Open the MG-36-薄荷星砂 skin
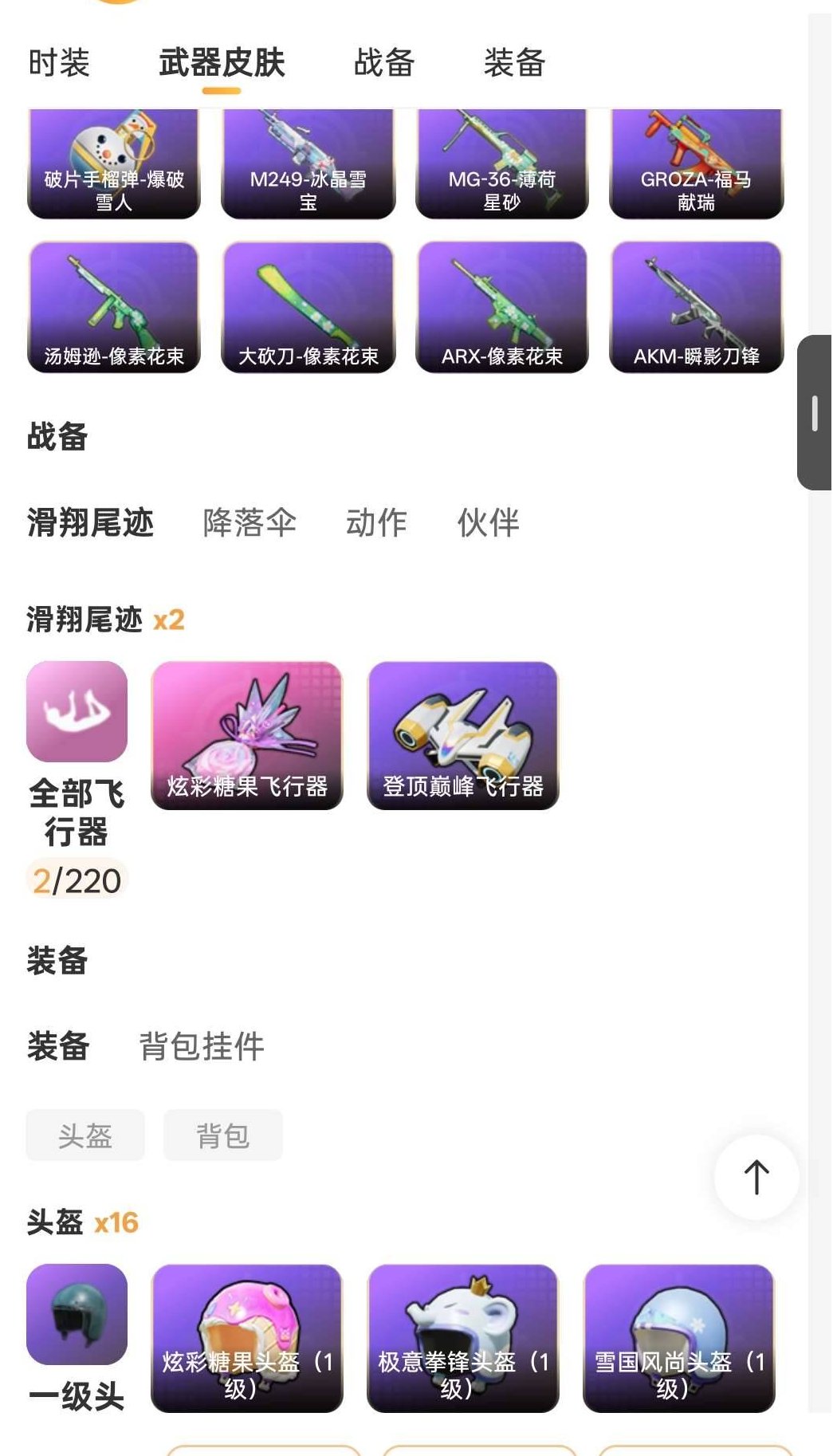The width and height of the screenshot is (833, 1456). click(x=502, y=159)
